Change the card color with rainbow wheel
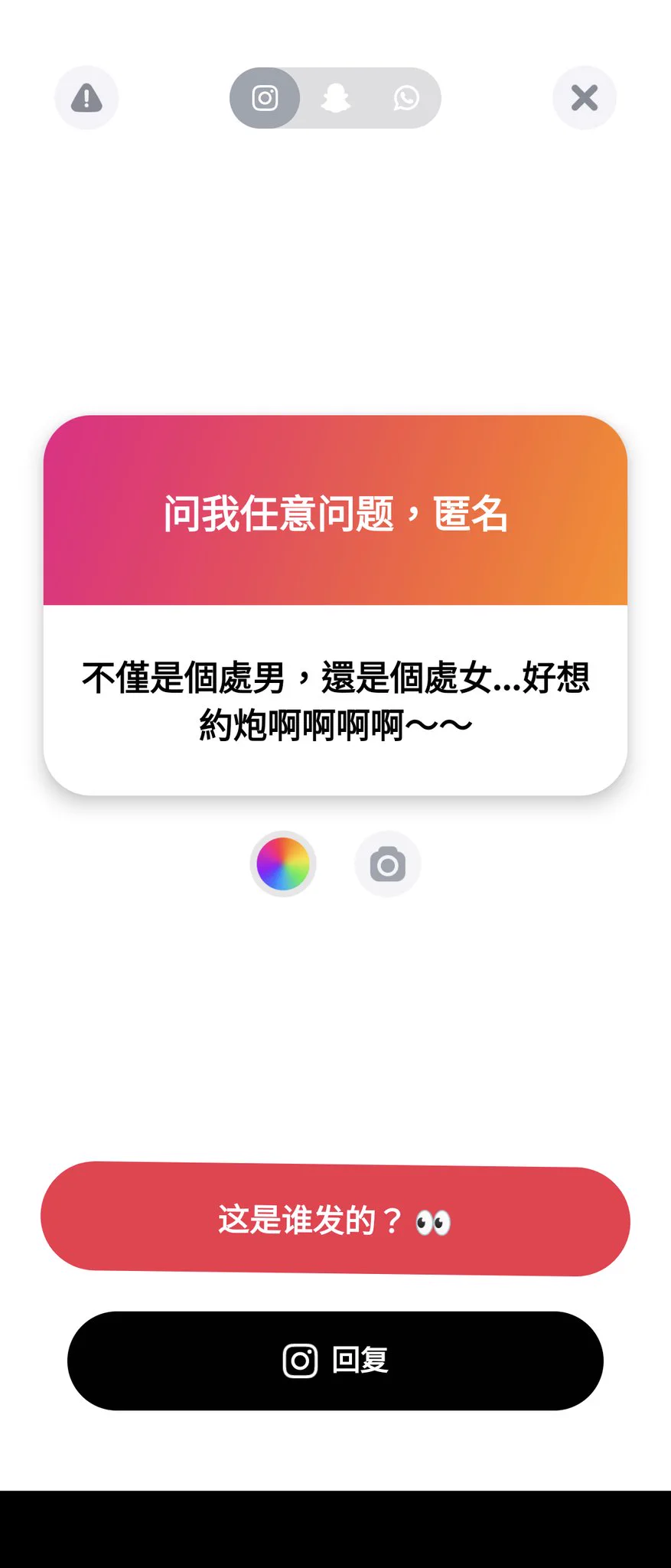The image size is (671, 1568). pyautogui.click(x=283, y=864)
